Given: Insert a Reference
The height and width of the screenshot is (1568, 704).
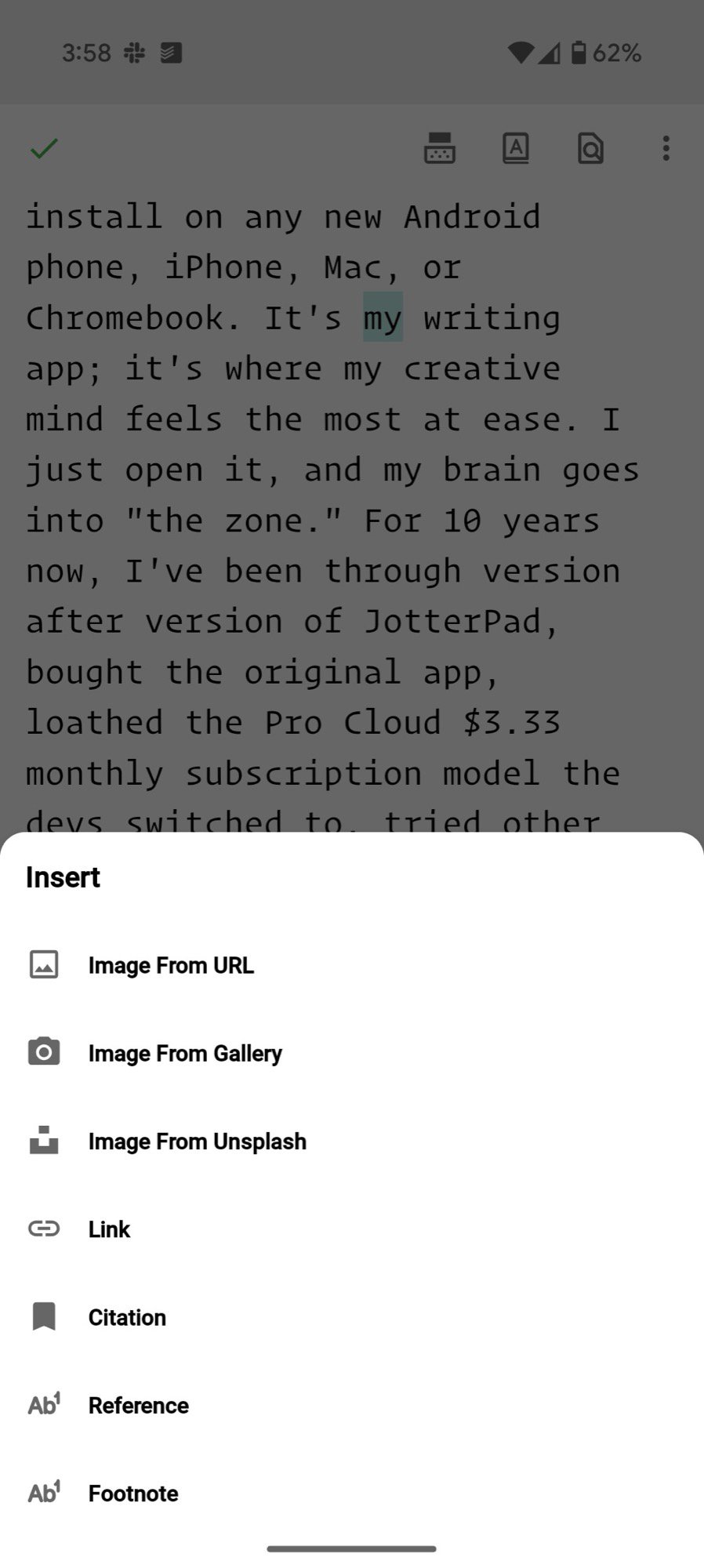Looking at the screenshot, I should pyautogui.click(x=138, y=1405).
